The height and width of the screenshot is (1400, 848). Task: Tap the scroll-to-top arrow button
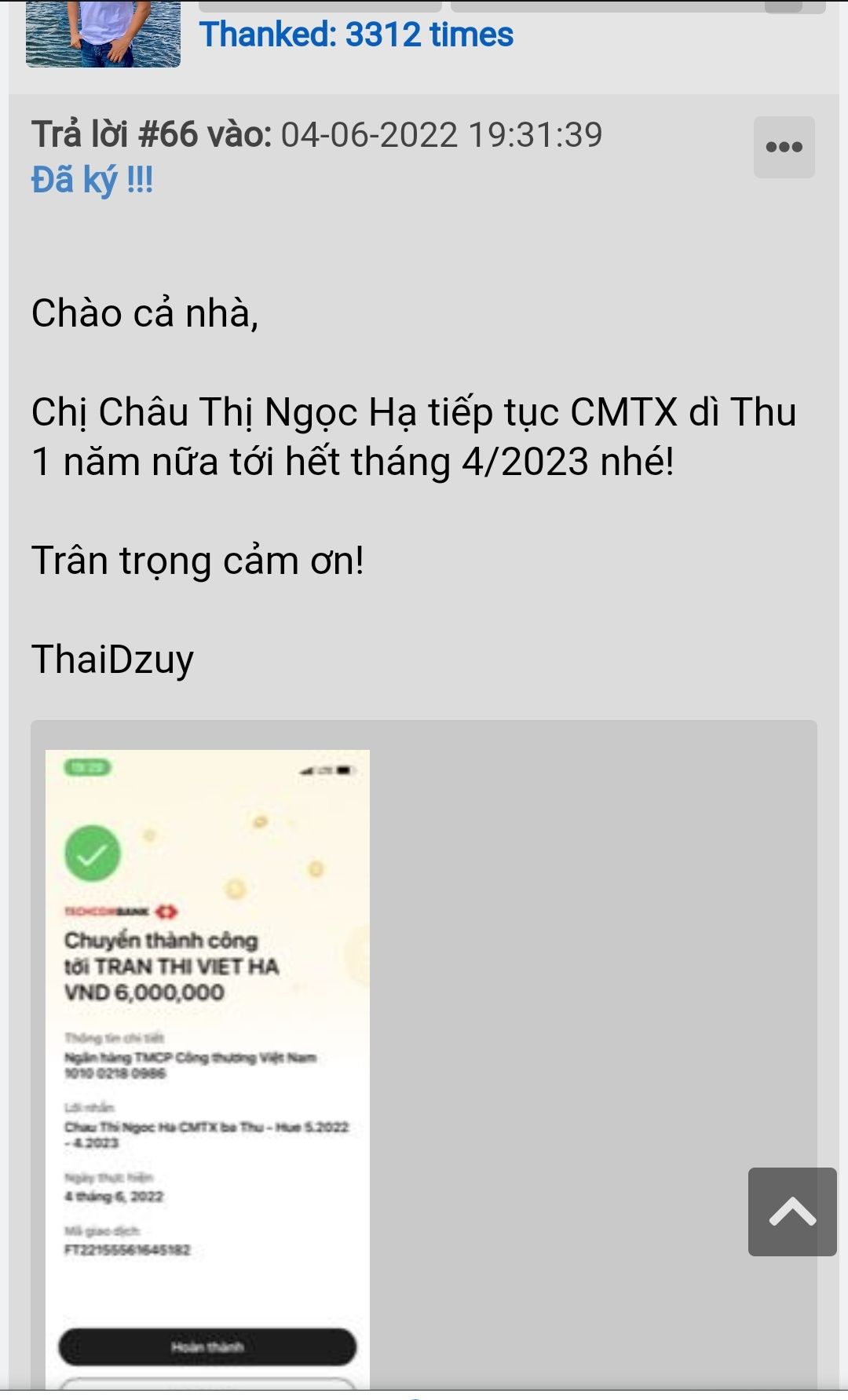coord(791,1212)
